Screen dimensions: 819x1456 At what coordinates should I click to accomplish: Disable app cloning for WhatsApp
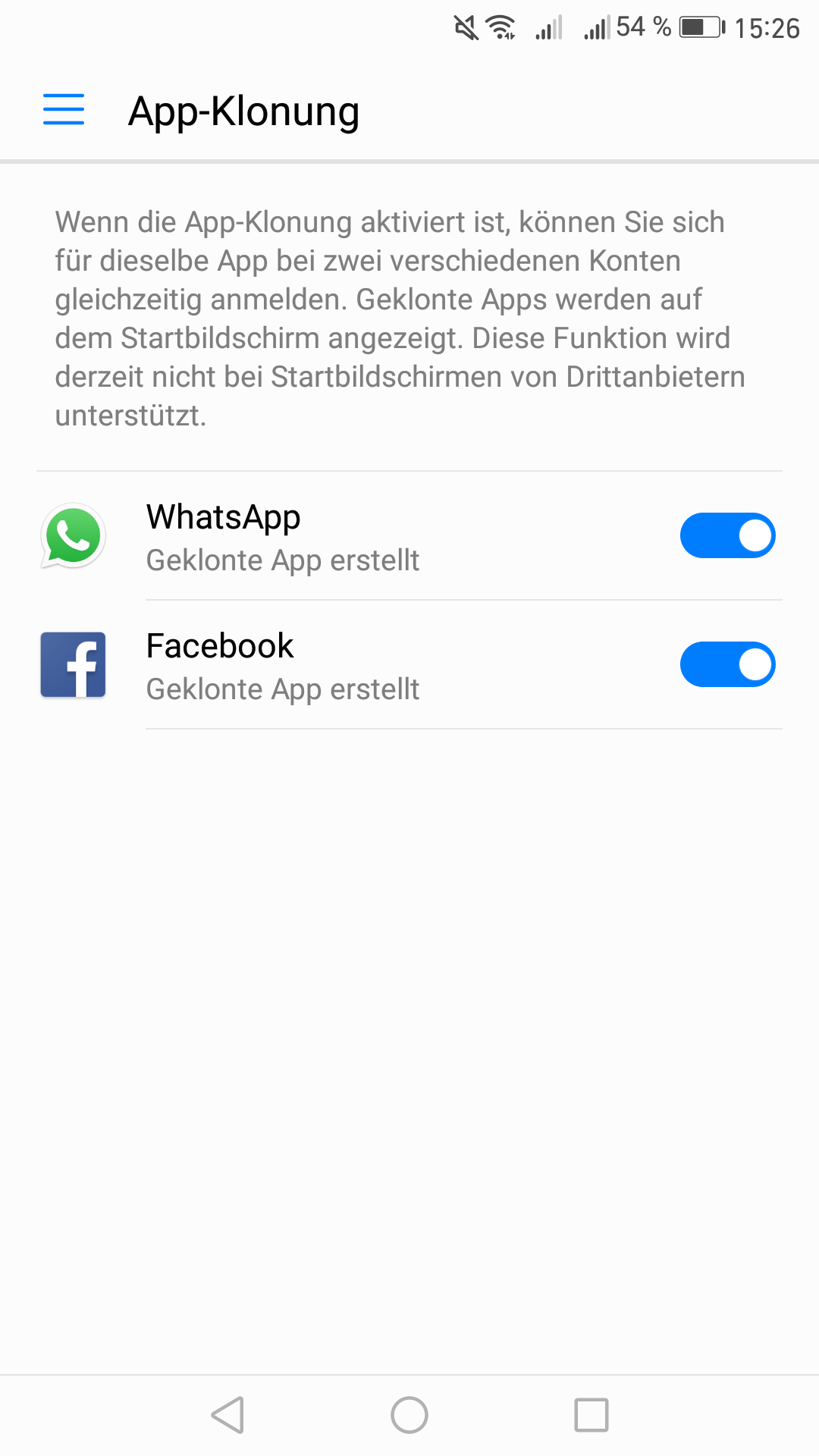[727, 535]
